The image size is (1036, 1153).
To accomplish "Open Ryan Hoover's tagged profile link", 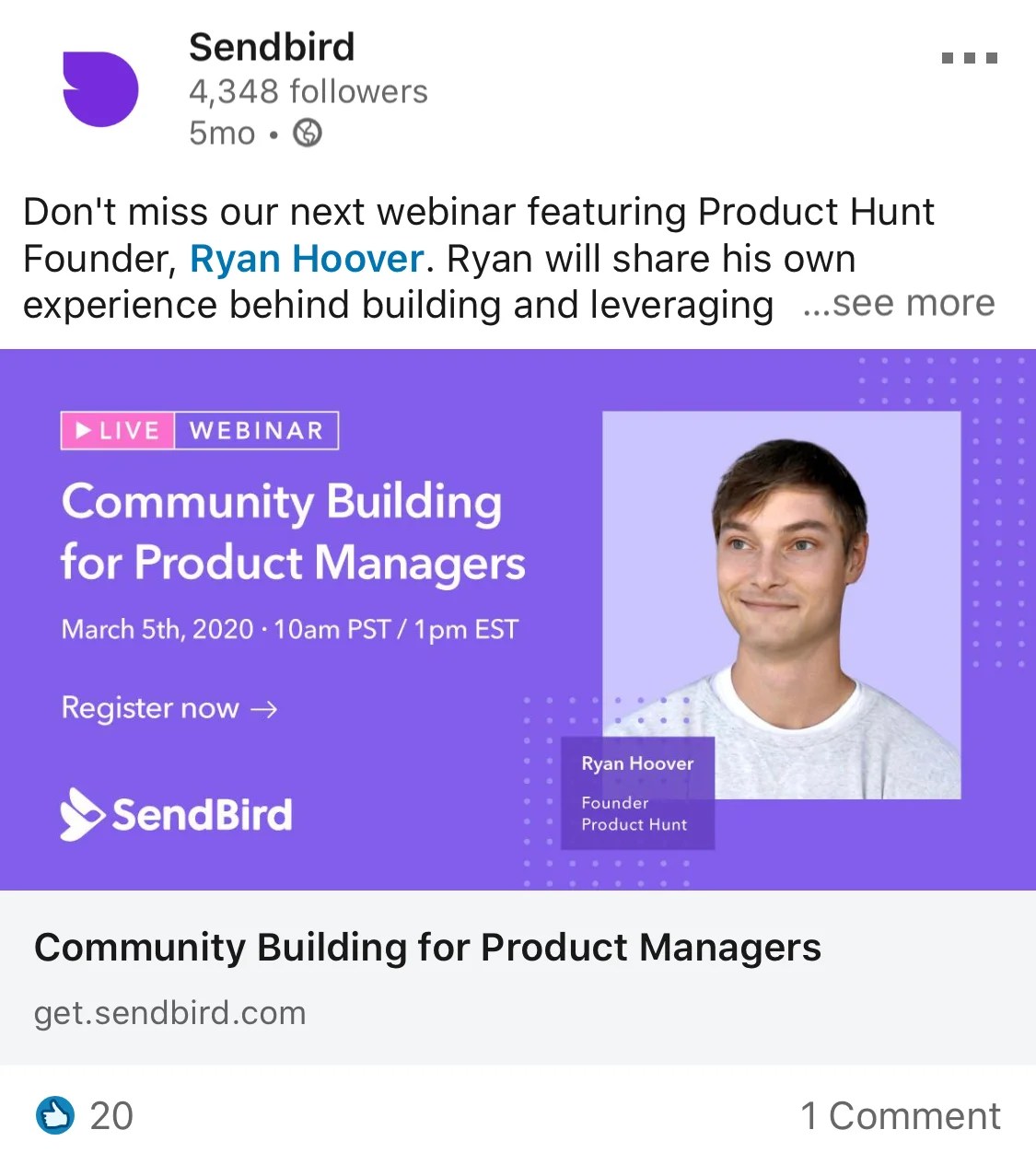I will [x=306, y=258].
